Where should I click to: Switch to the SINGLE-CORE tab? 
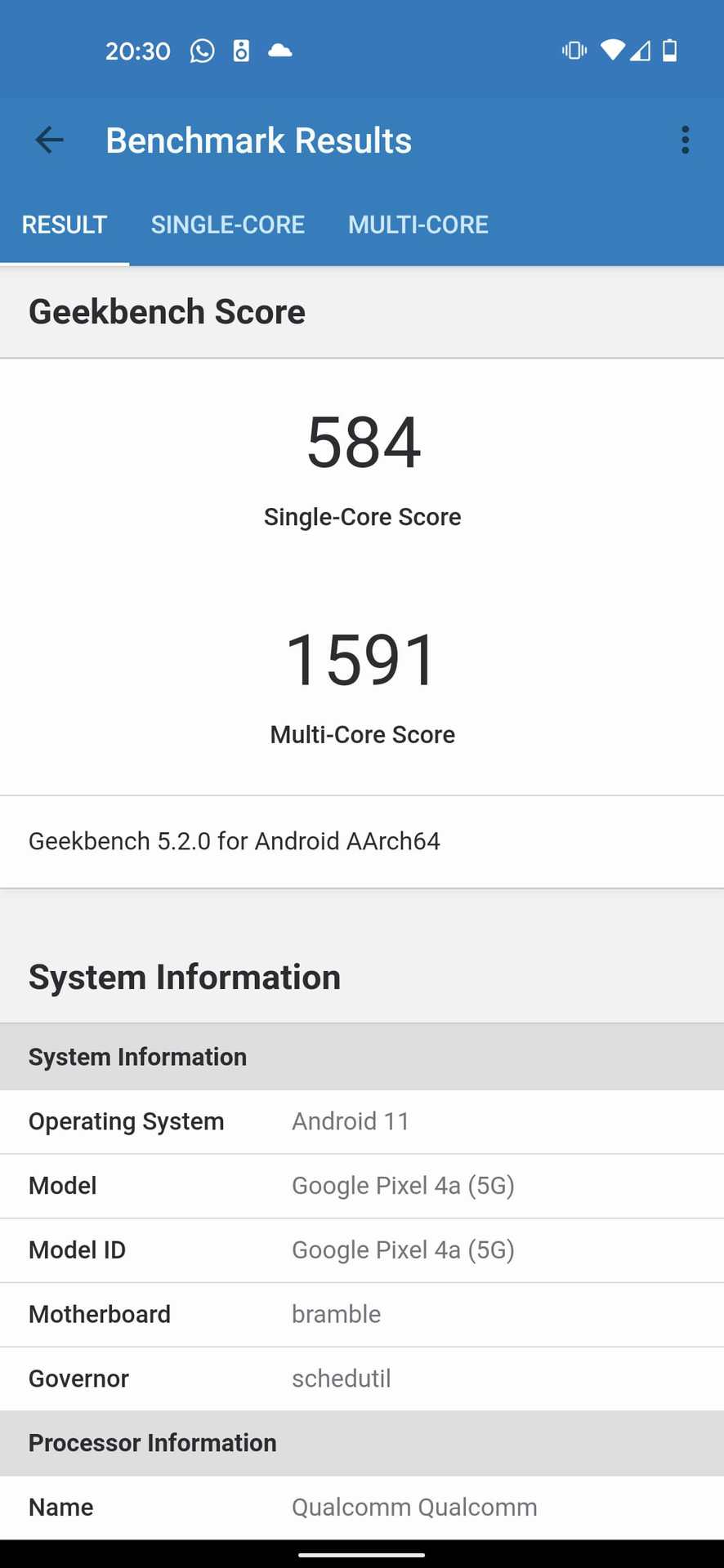click(227, 225)
